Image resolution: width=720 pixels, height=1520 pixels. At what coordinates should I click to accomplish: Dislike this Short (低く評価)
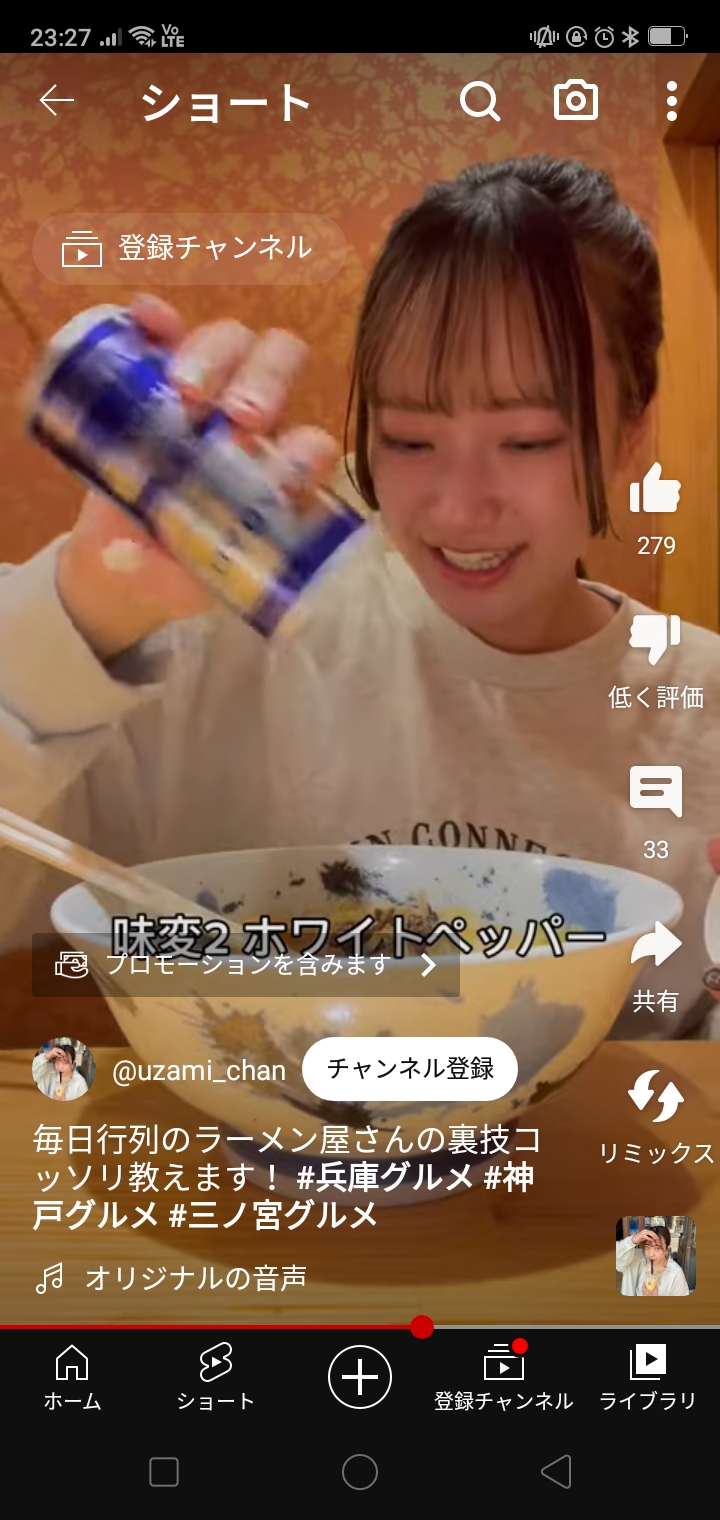point(655,642)
